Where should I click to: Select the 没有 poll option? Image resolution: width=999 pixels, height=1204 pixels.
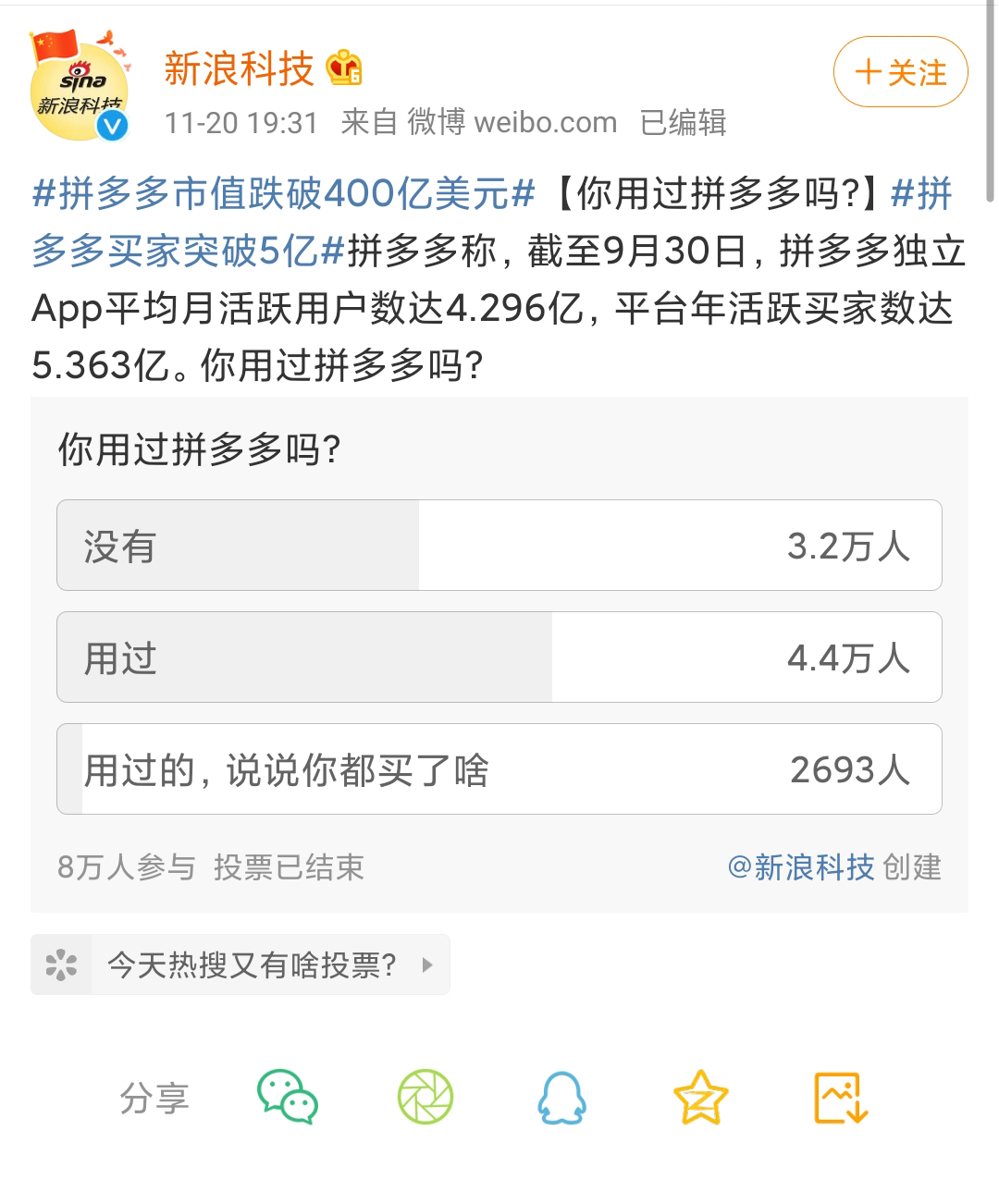(x=499, y=546)
